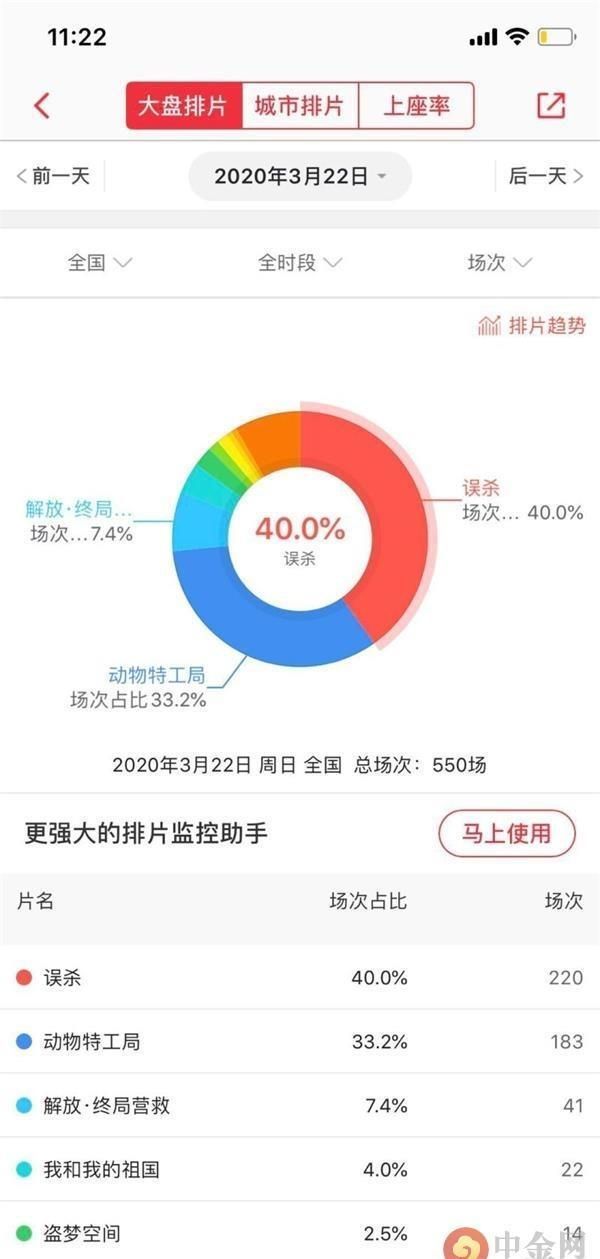Switch to the 城市排片 tab
Image resolution: width=600 pixels, height=1259 pixels.
coord(299,106)
